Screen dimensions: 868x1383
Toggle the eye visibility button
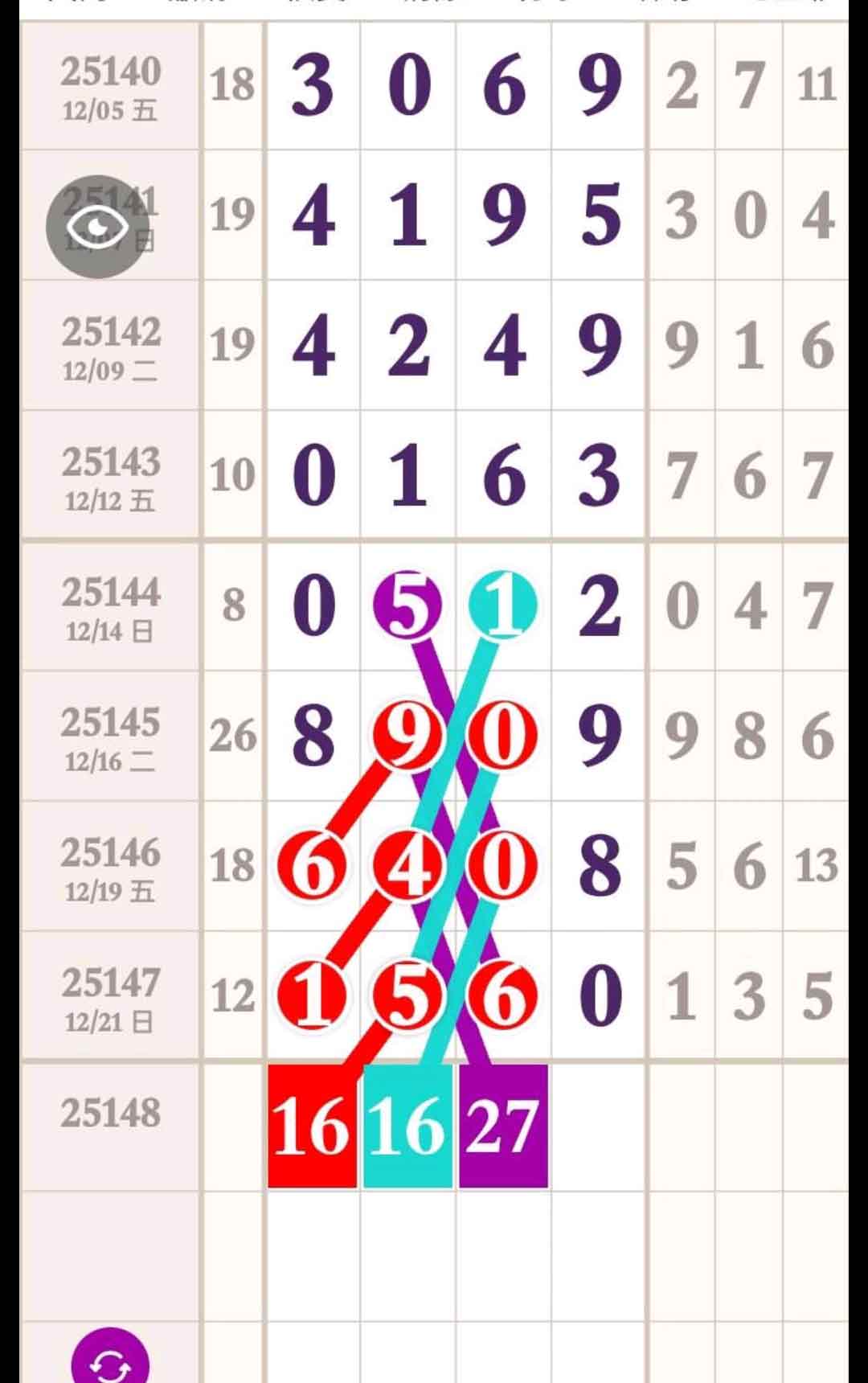pyautogui.click(x=96, y=227)
